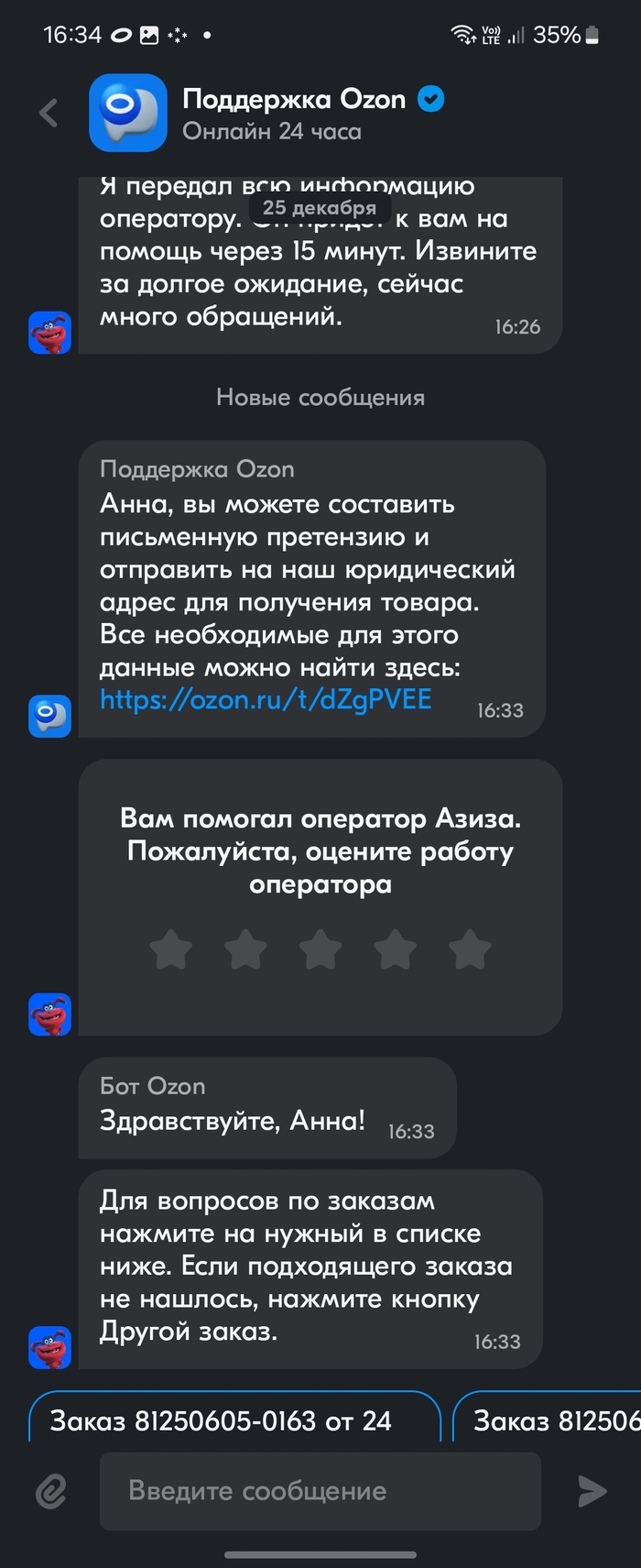Open the ozon.ru/t/dZgPVEE link

click(266, 700)
